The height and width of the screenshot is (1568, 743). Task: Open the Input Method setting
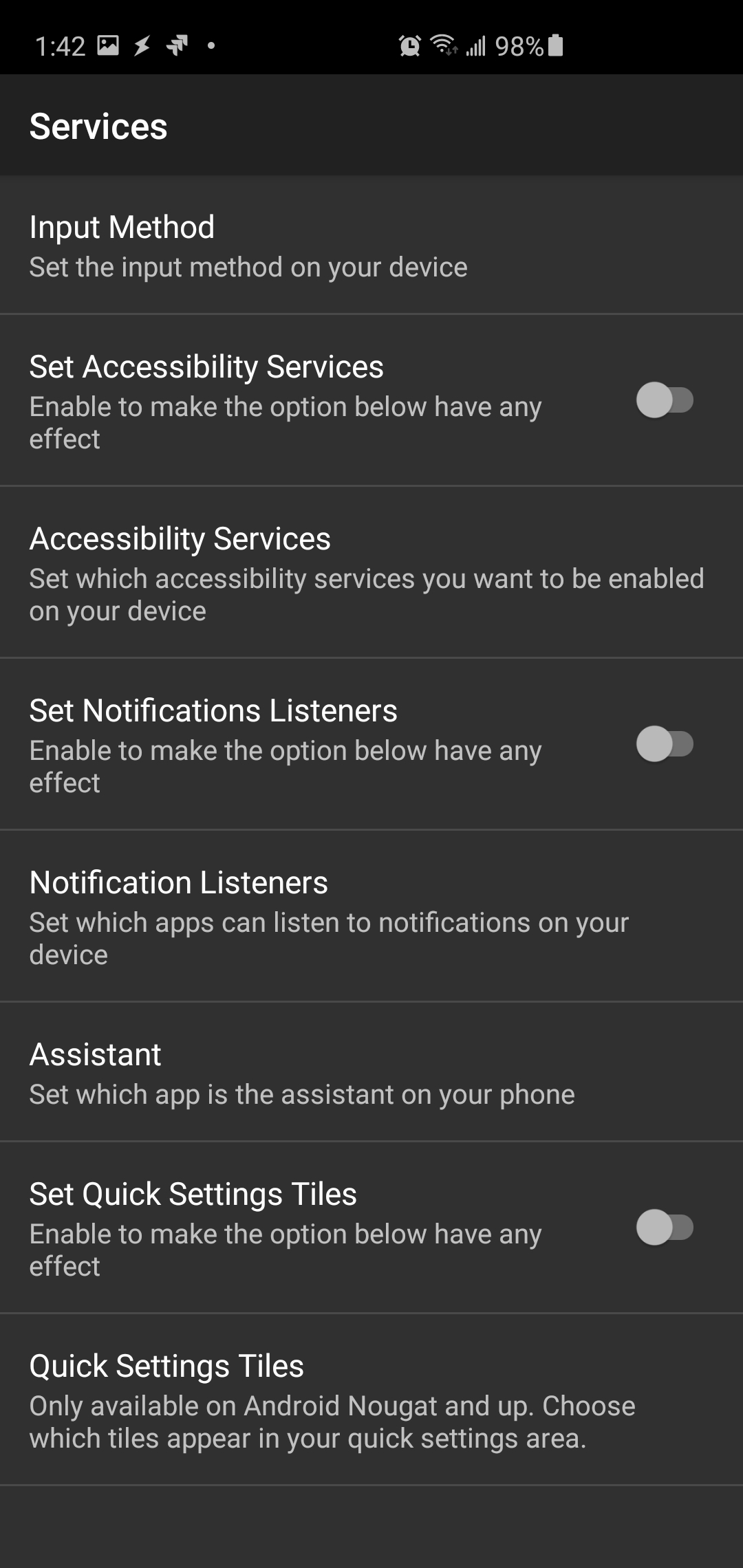coord(248,244)
